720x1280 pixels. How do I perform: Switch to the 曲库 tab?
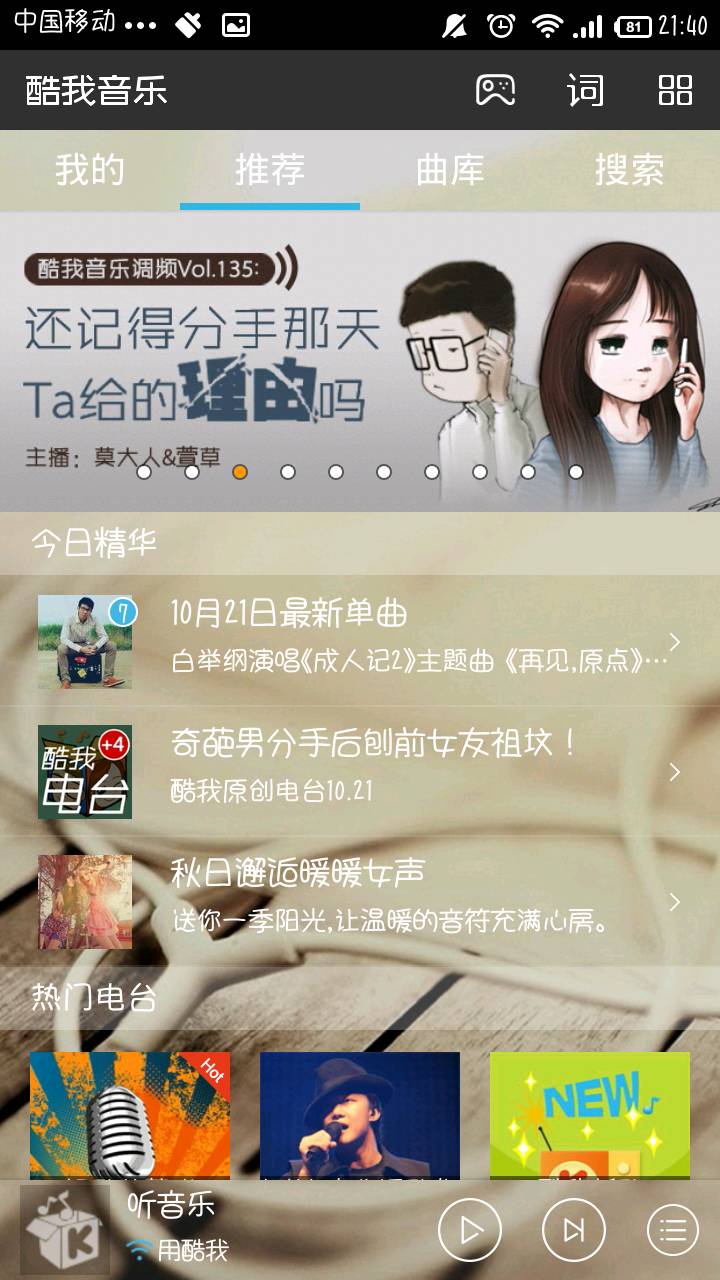point(450,170)
